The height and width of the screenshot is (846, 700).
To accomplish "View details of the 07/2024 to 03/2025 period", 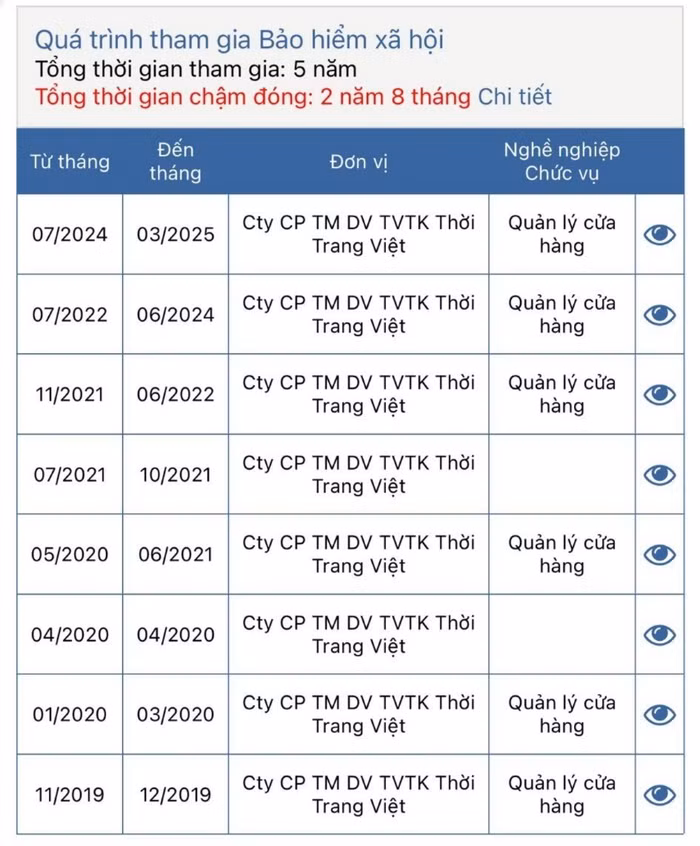I will (x=659, y=235).
